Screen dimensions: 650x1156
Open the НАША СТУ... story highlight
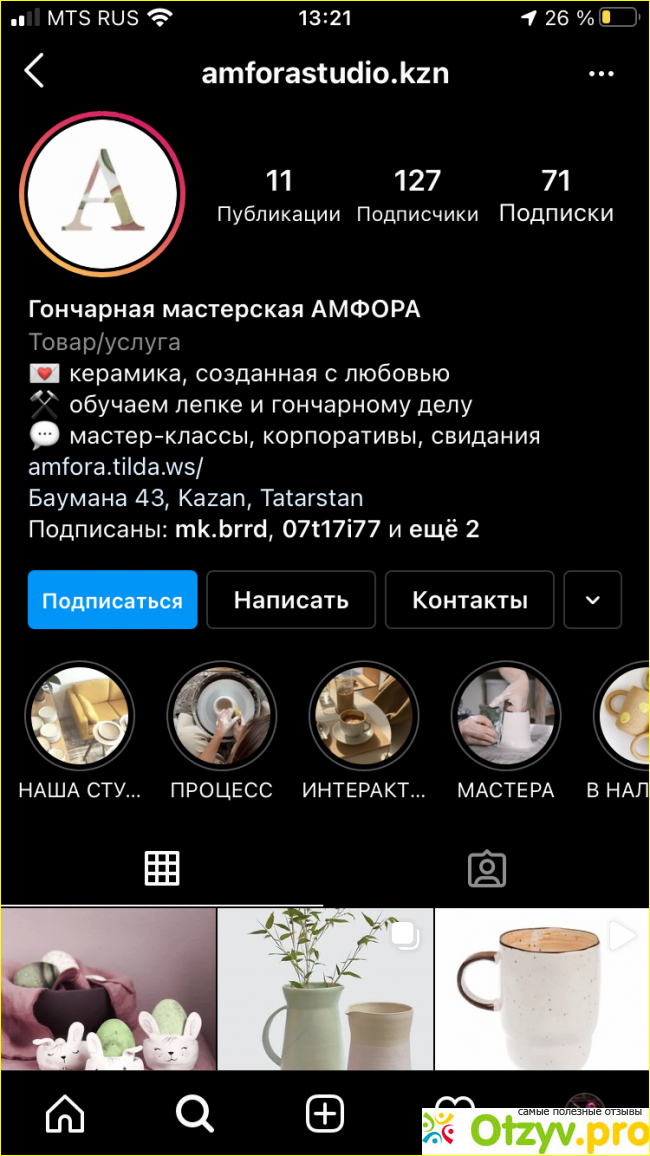point(79,716)
